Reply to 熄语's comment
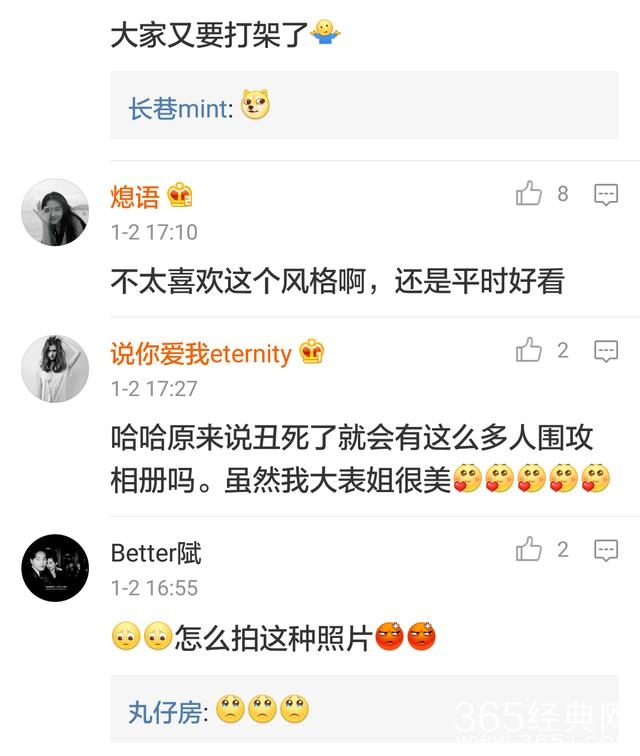The width and height of the screenshot is (640, 756). click(606, 194)
